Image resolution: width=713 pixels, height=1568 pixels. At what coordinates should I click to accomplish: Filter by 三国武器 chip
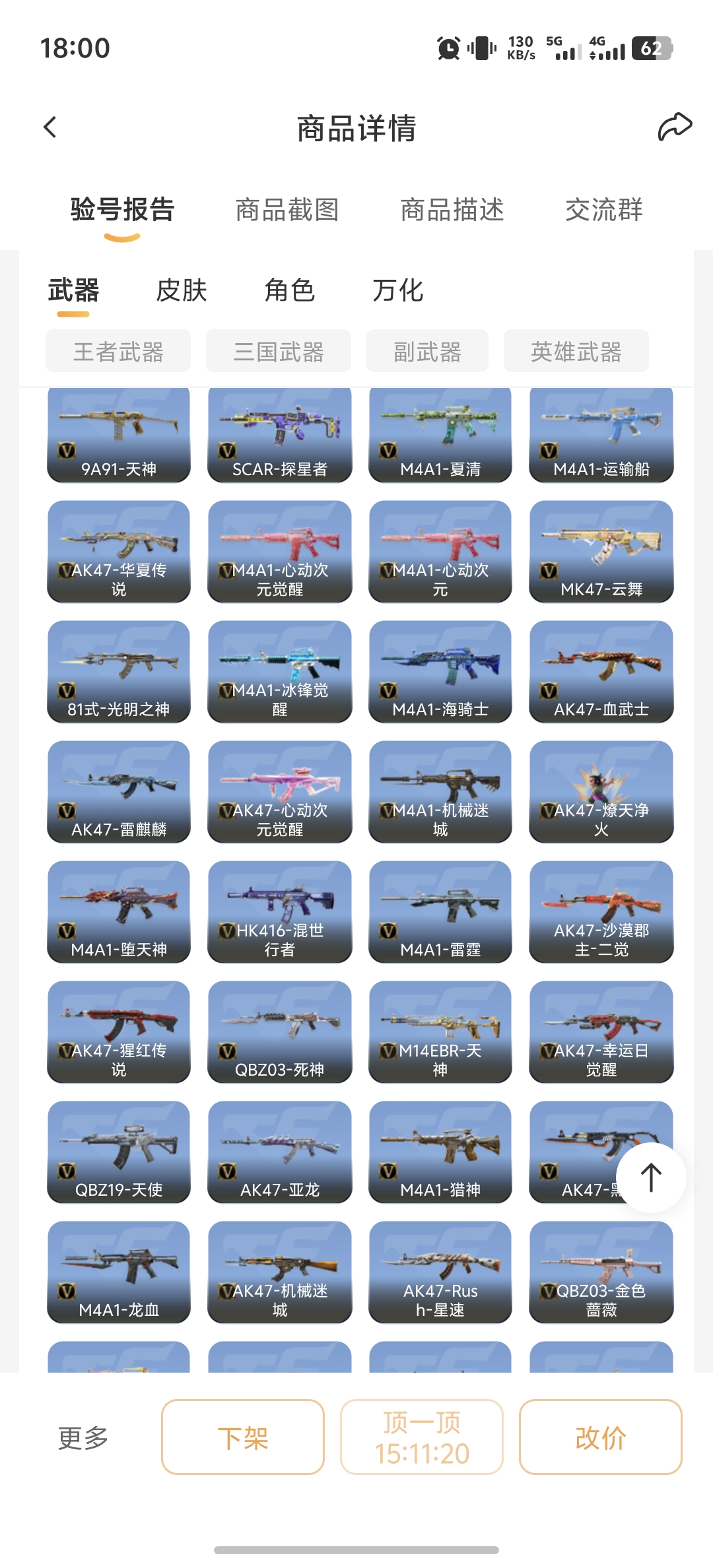[x=279, y=352]
